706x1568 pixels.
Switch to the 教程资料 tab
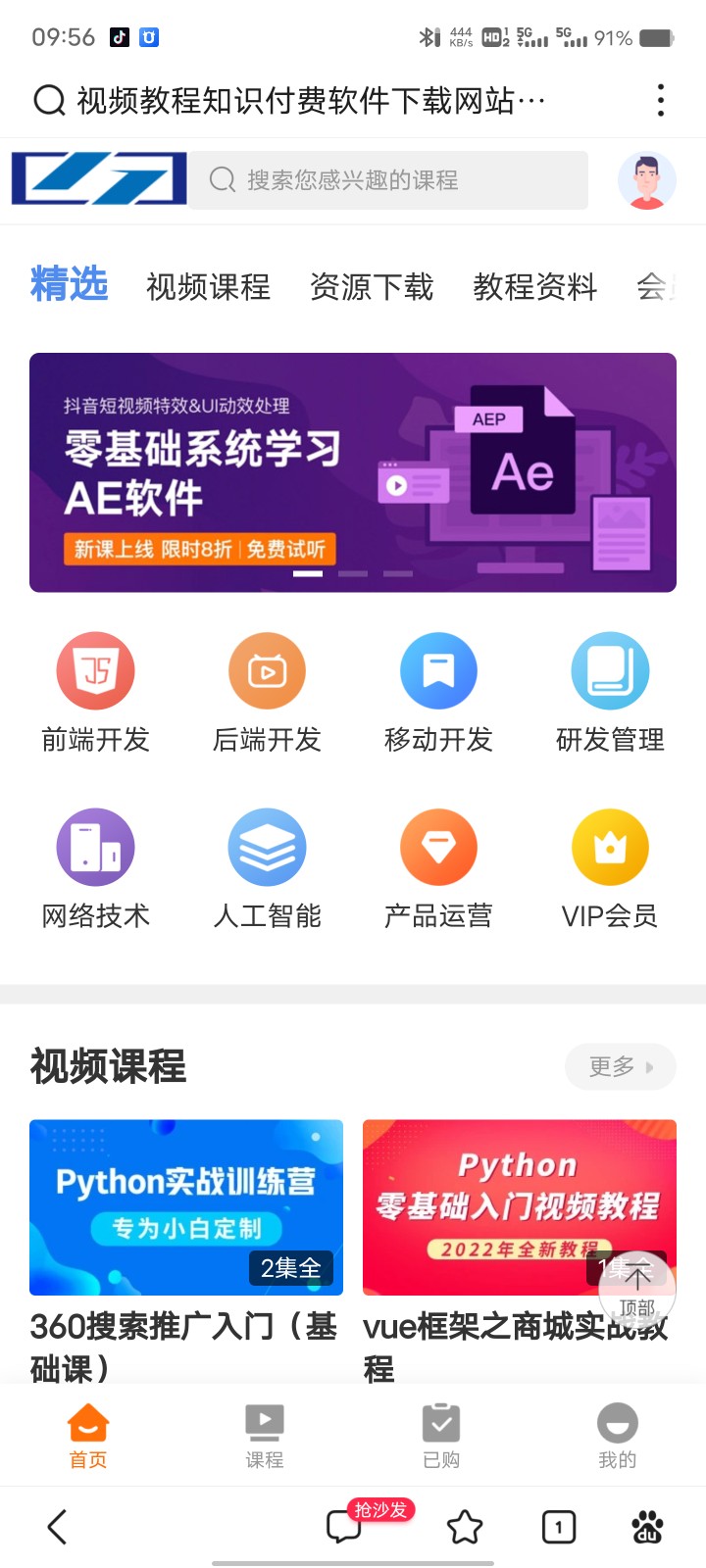[x=534, y=286]
